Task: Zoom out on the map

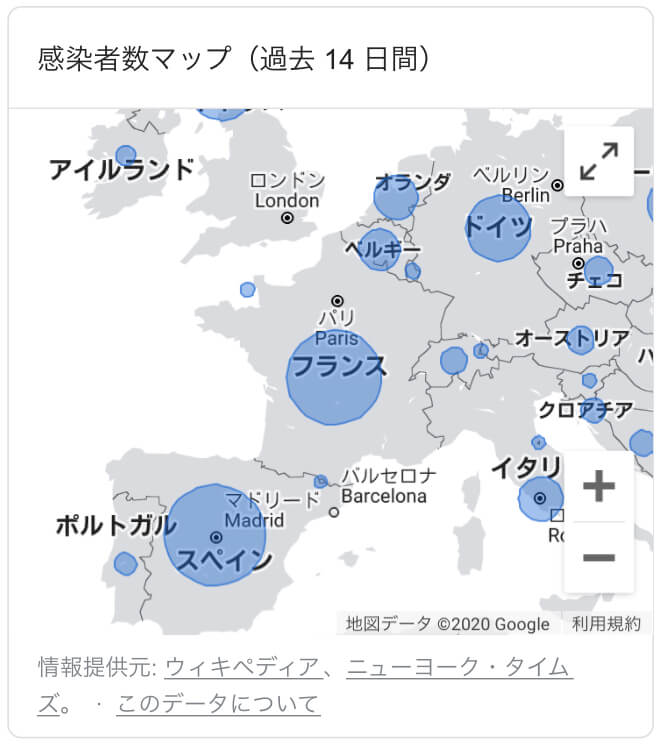Action: tap(599, 557)
